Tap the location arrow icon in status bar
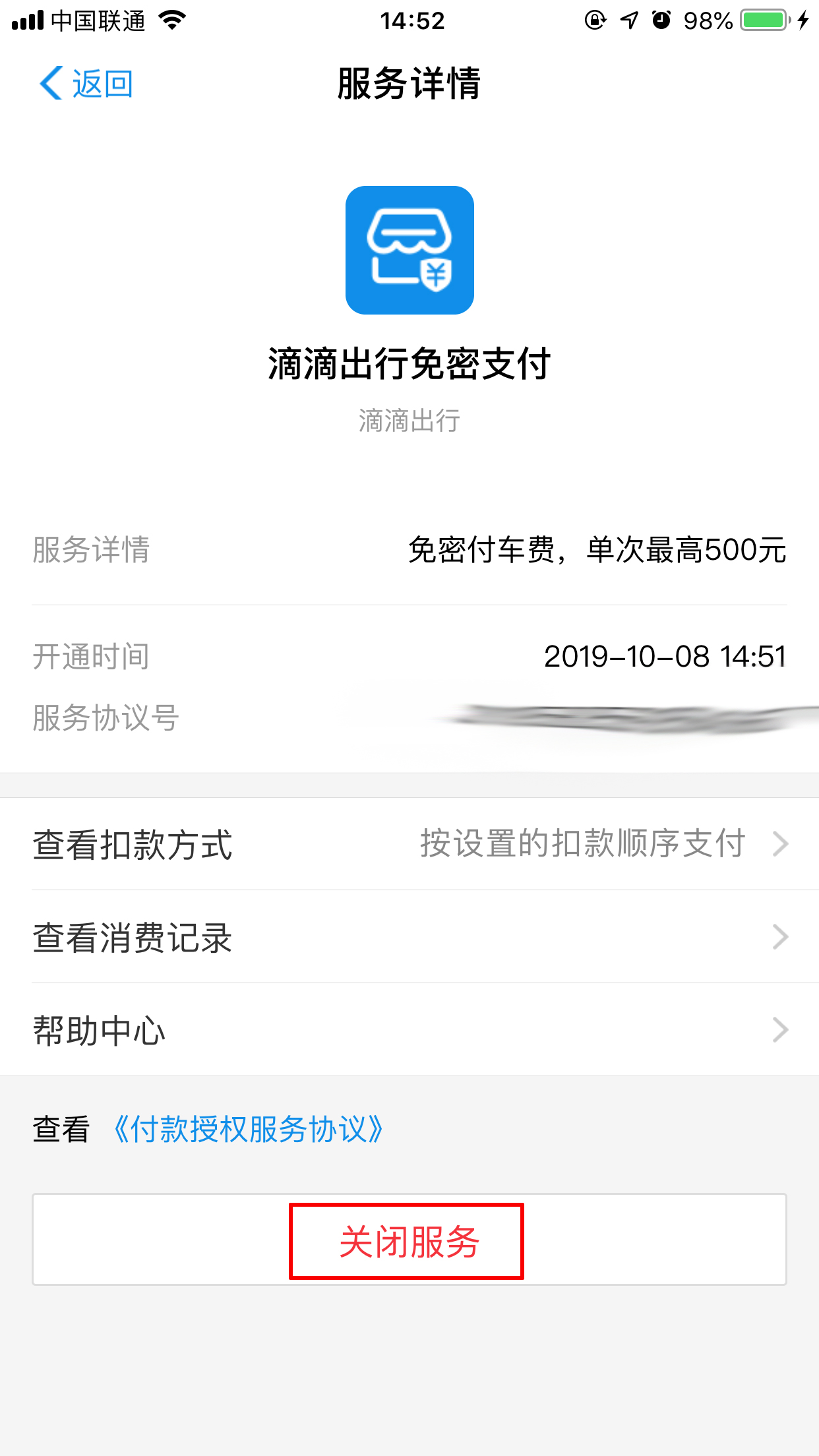This screenshot has width=819, height=1456. click(628, 20)
